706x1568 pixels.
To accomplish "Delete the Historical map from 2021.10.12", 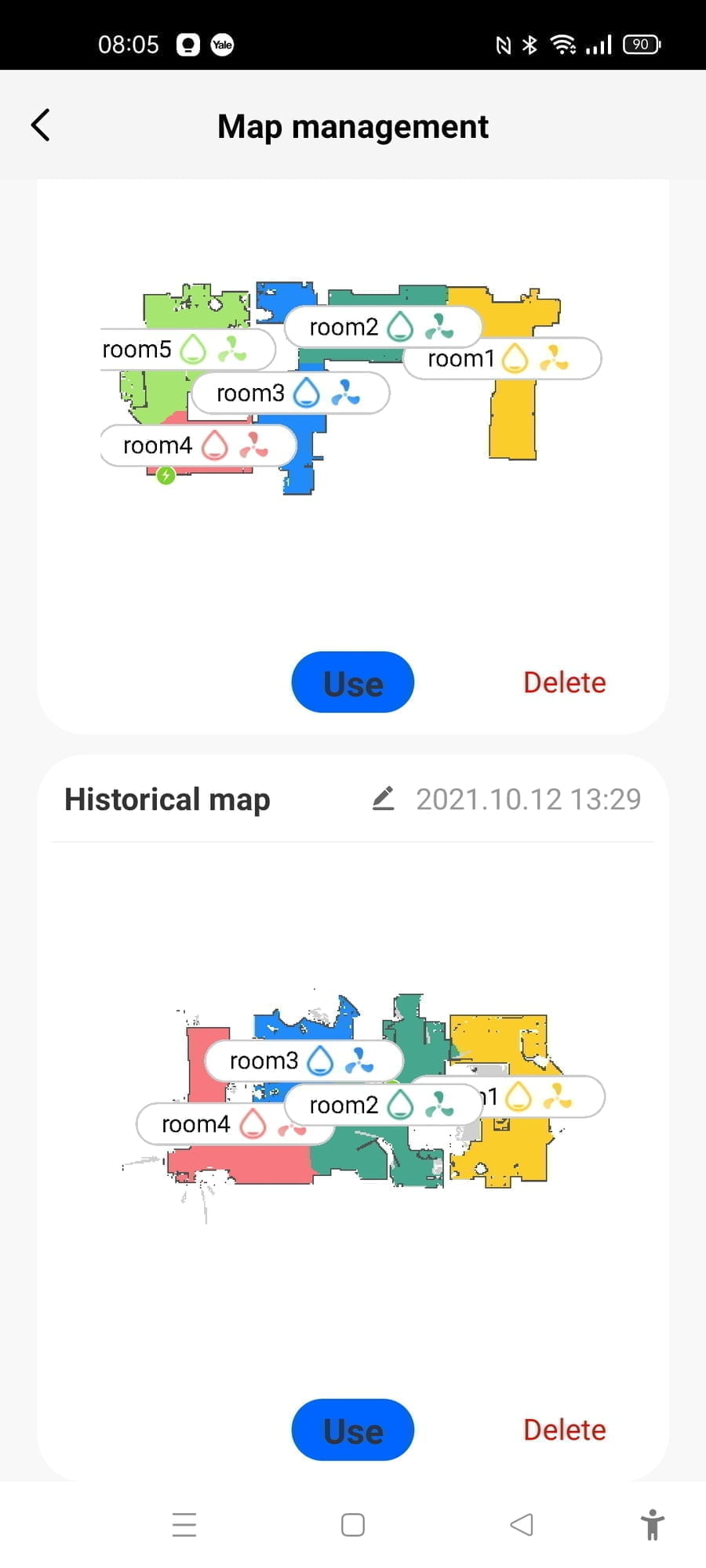I will pos(564,1430).
